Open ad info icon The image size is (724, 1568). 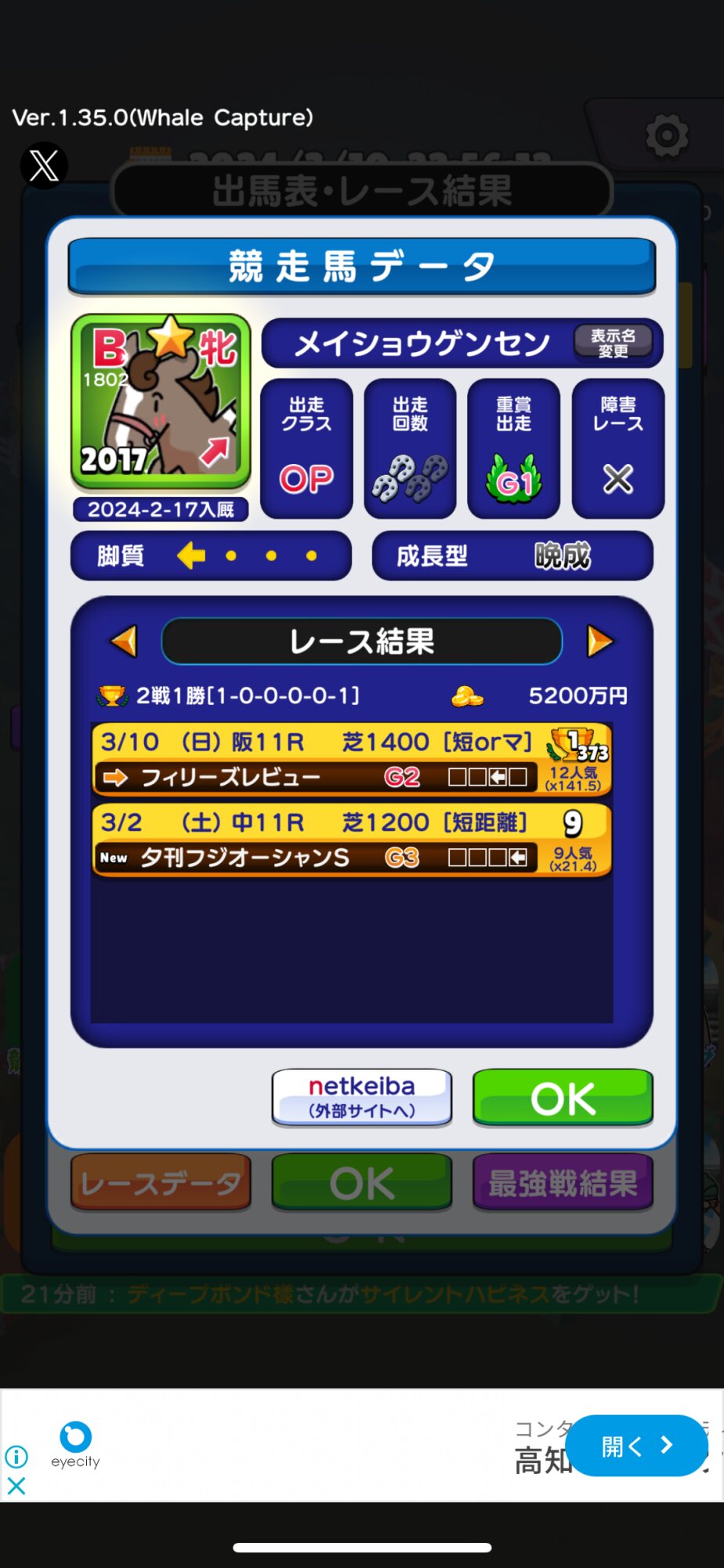point(16,1457)
